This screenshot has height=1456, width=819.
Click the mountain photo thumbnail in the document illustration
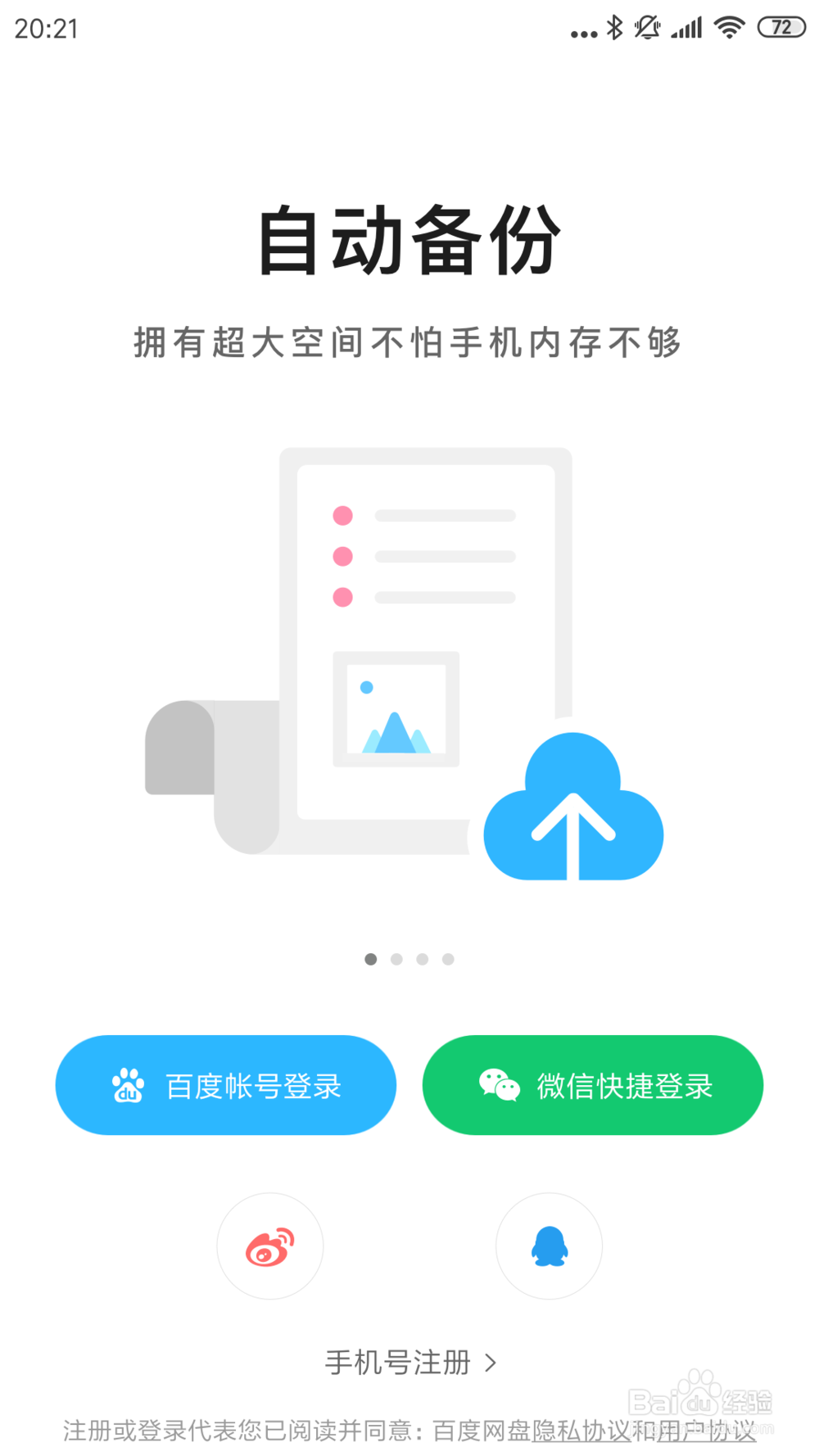tap(396, 709)
